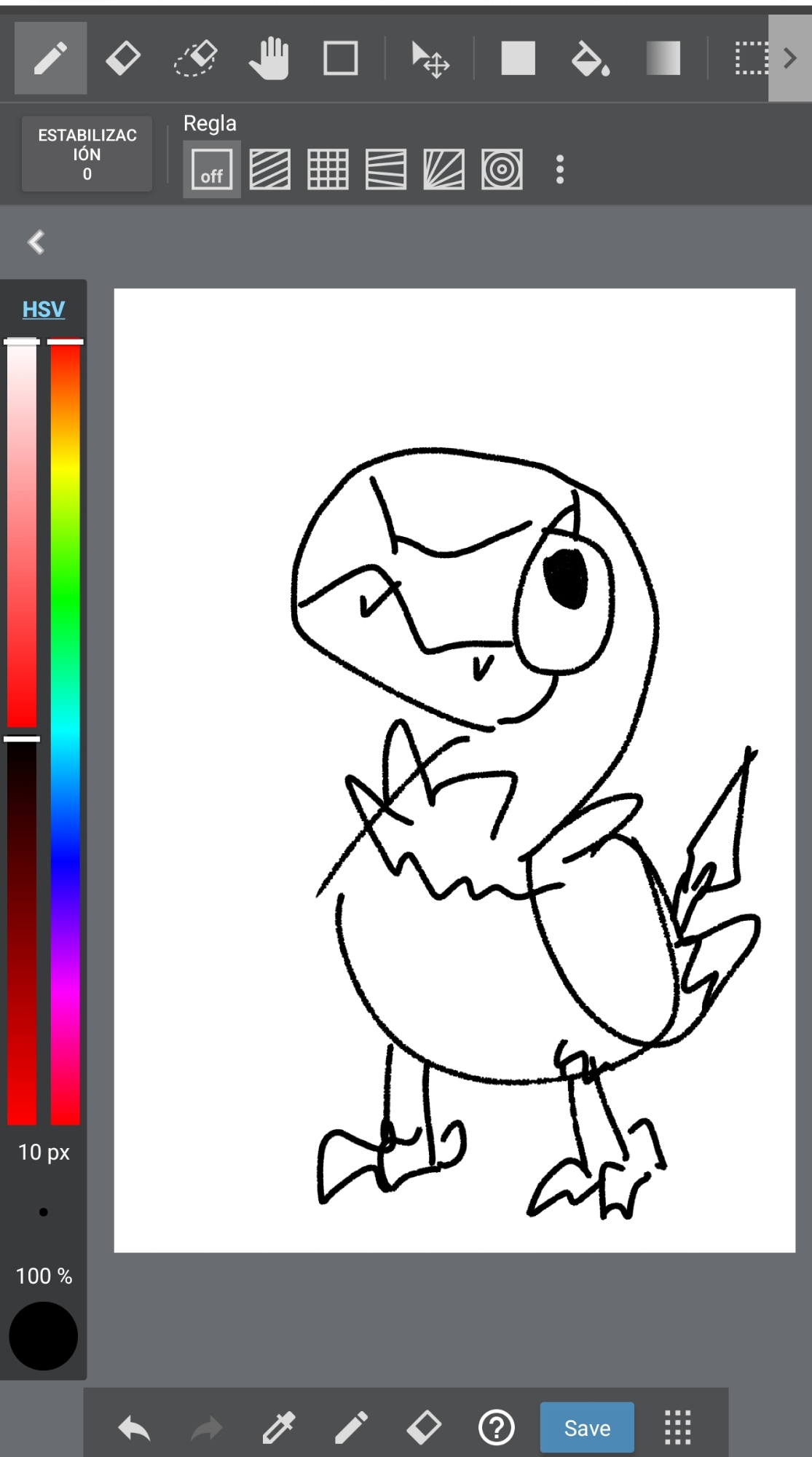Viewport: 812px width, 1457px height.
Task: Select the brush tool in top toolbar
Action: point(50,58)
